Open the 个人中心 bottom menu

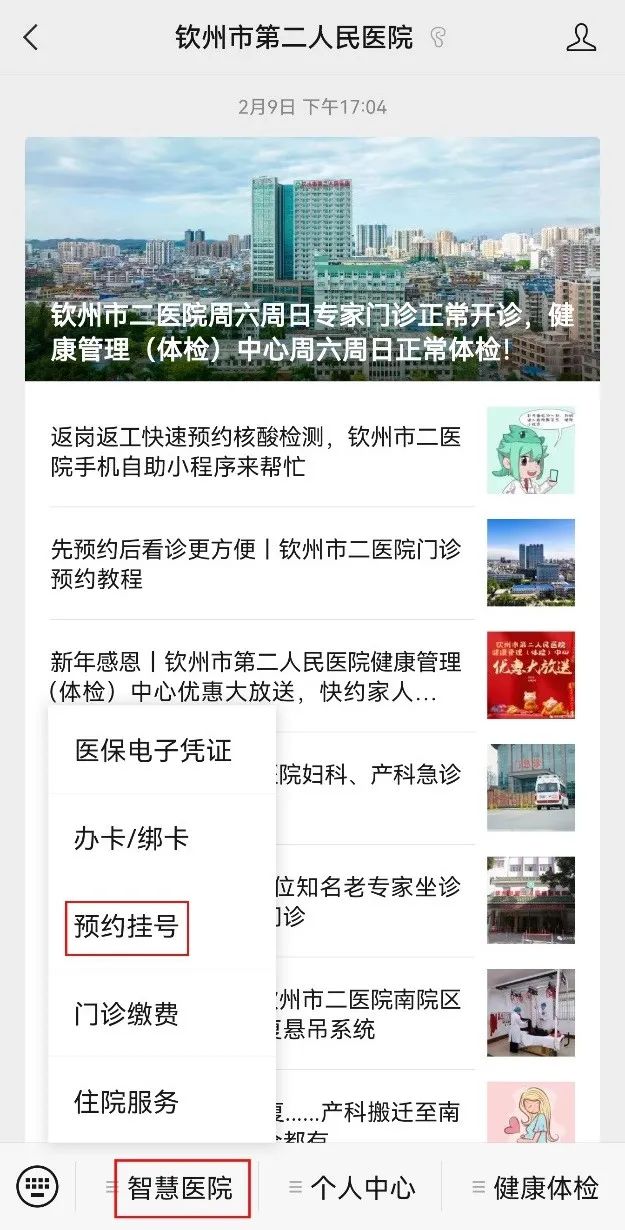pyautogui.click(x=351, y=1187)
